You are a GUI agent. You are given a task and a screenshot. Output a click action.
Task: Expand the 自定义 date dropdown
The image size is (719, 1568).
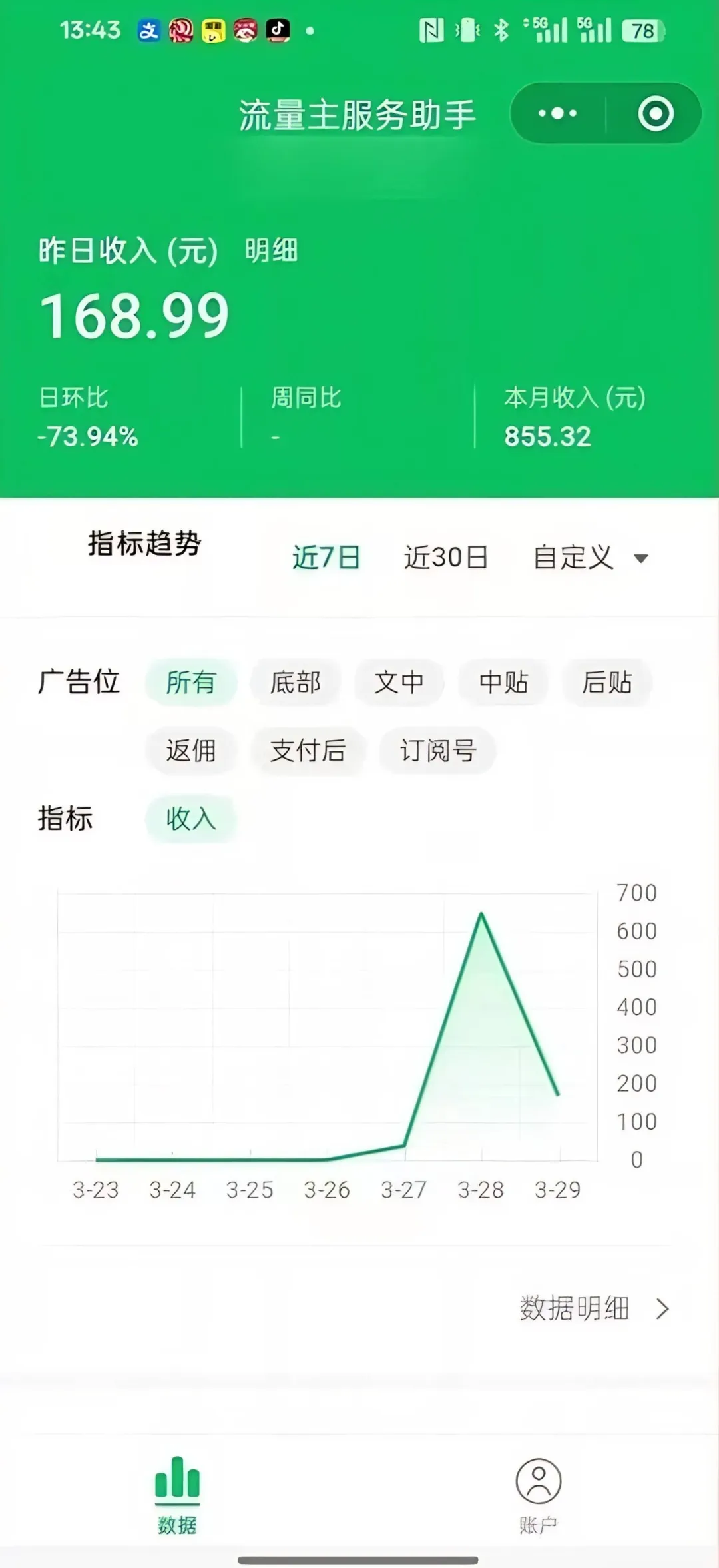(590, 557)
